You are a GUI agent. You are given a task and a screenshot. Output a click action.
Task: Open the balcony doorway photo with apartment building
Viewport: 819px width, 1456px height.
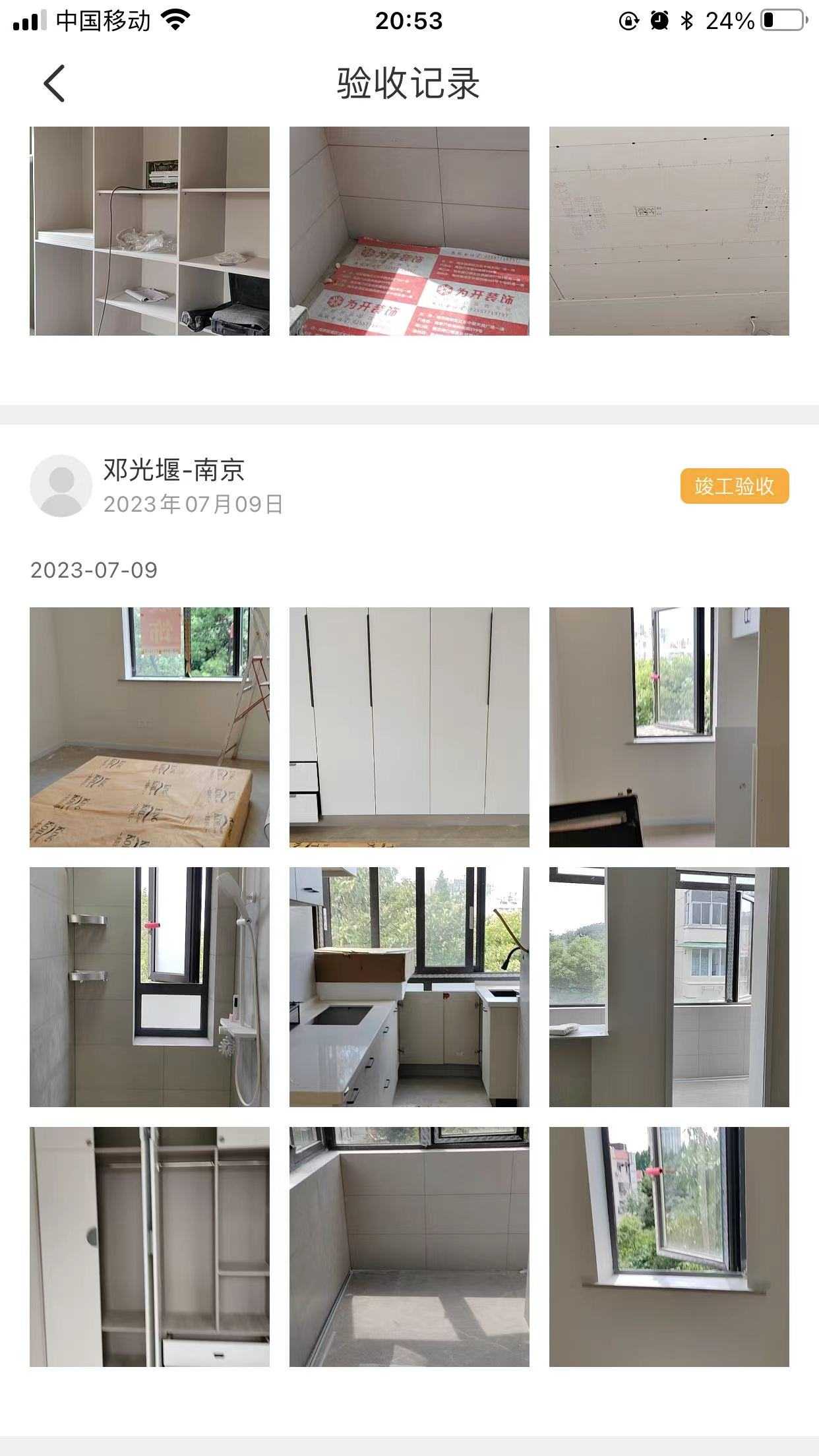click(x=669, y=986)
